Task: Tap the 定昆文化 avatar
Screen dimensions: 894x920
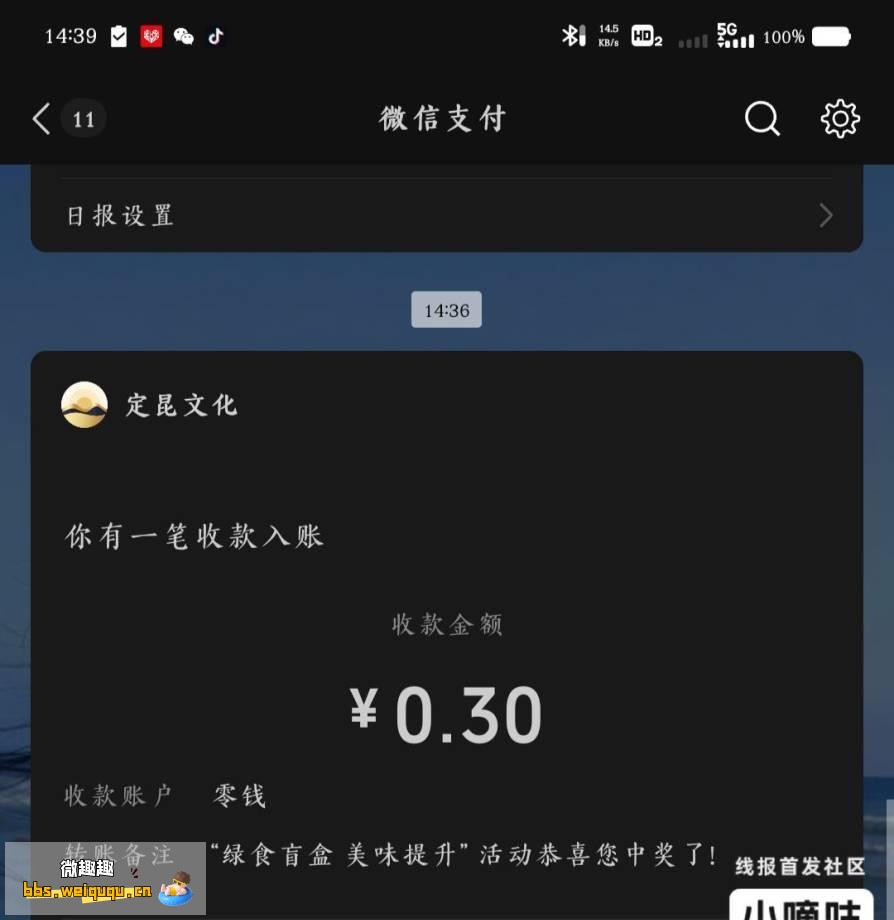Action: click(85, 405)
